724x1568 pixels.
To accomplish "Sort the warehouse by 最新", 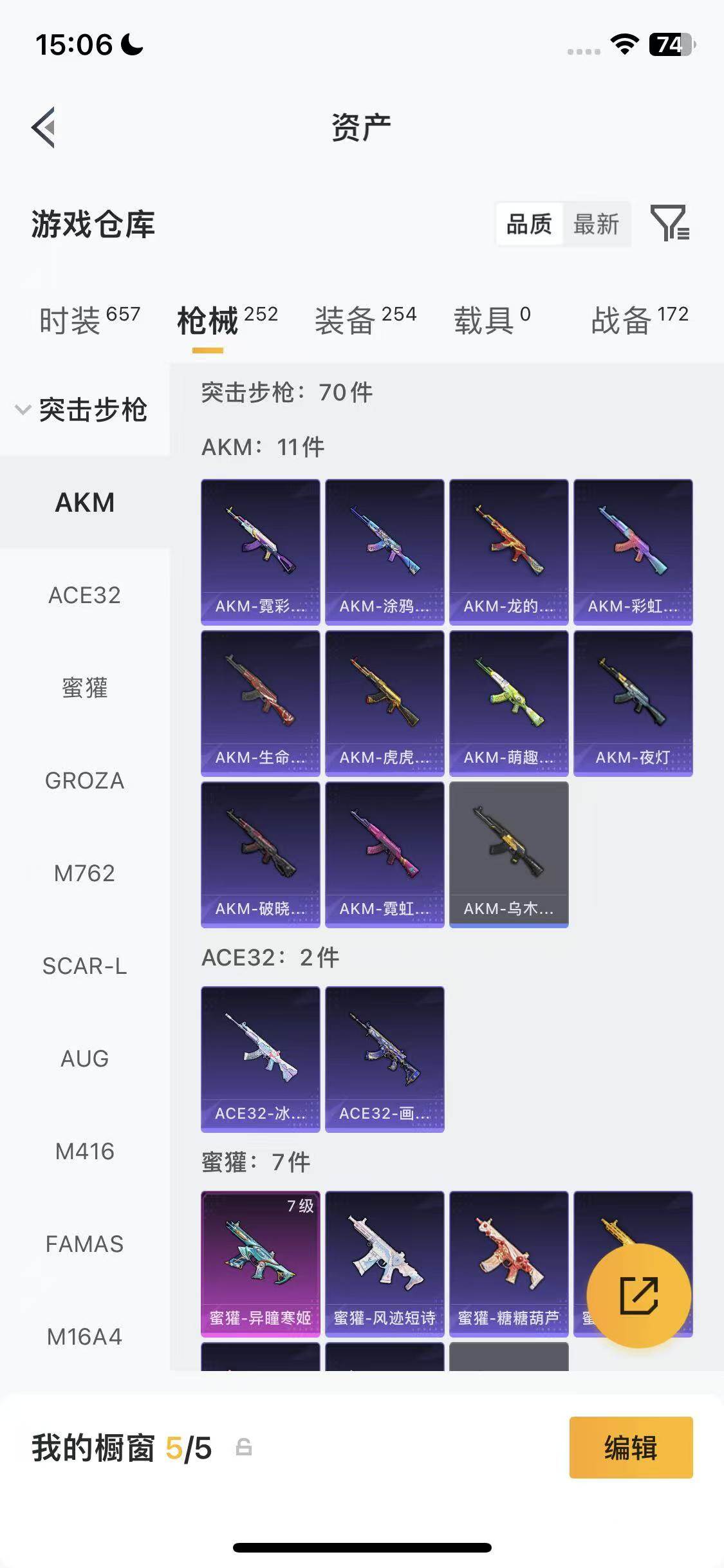I will tap(596, 225).
